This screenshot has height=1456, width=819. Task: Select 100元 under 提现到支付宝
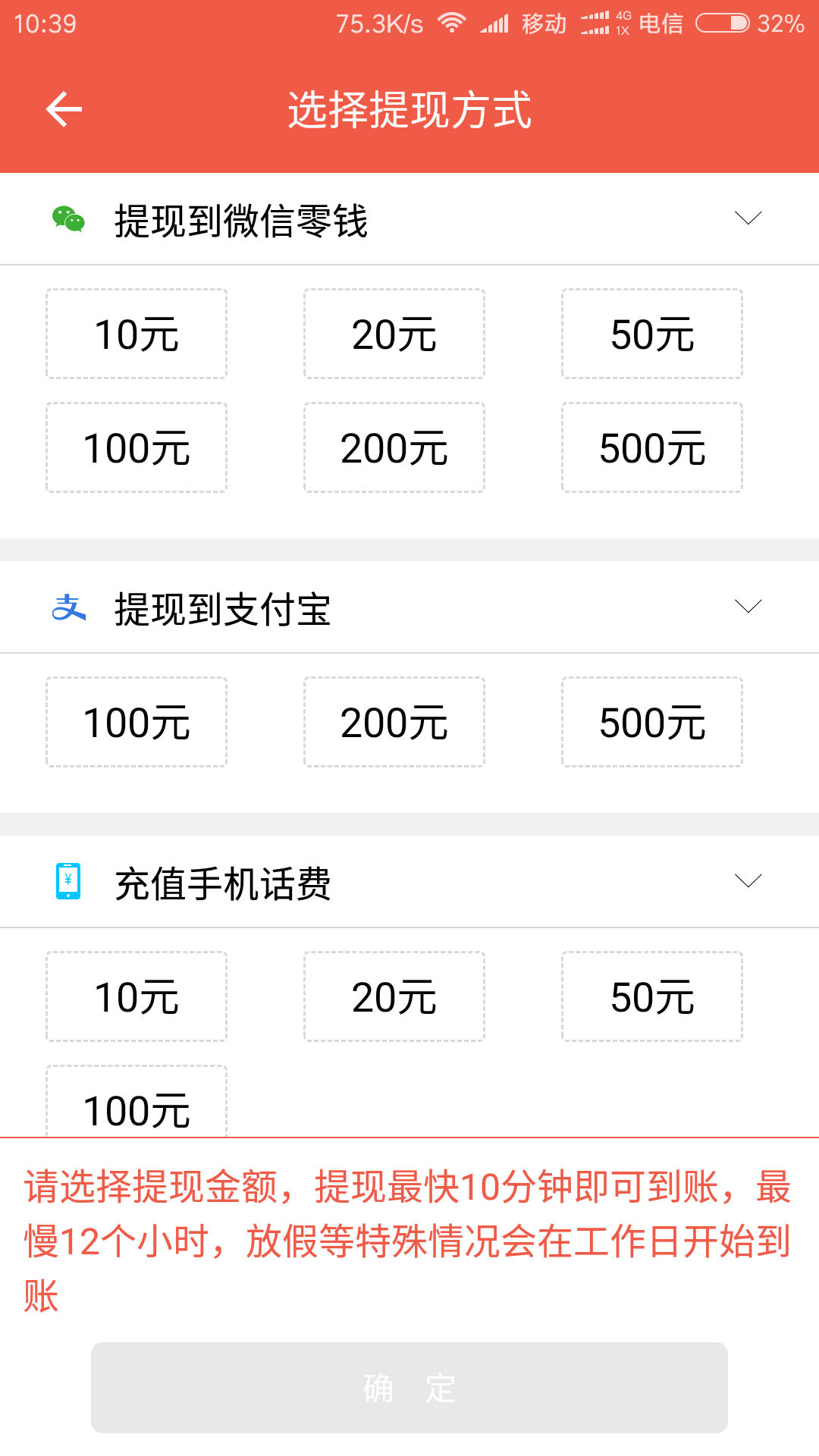coord(136,722)
